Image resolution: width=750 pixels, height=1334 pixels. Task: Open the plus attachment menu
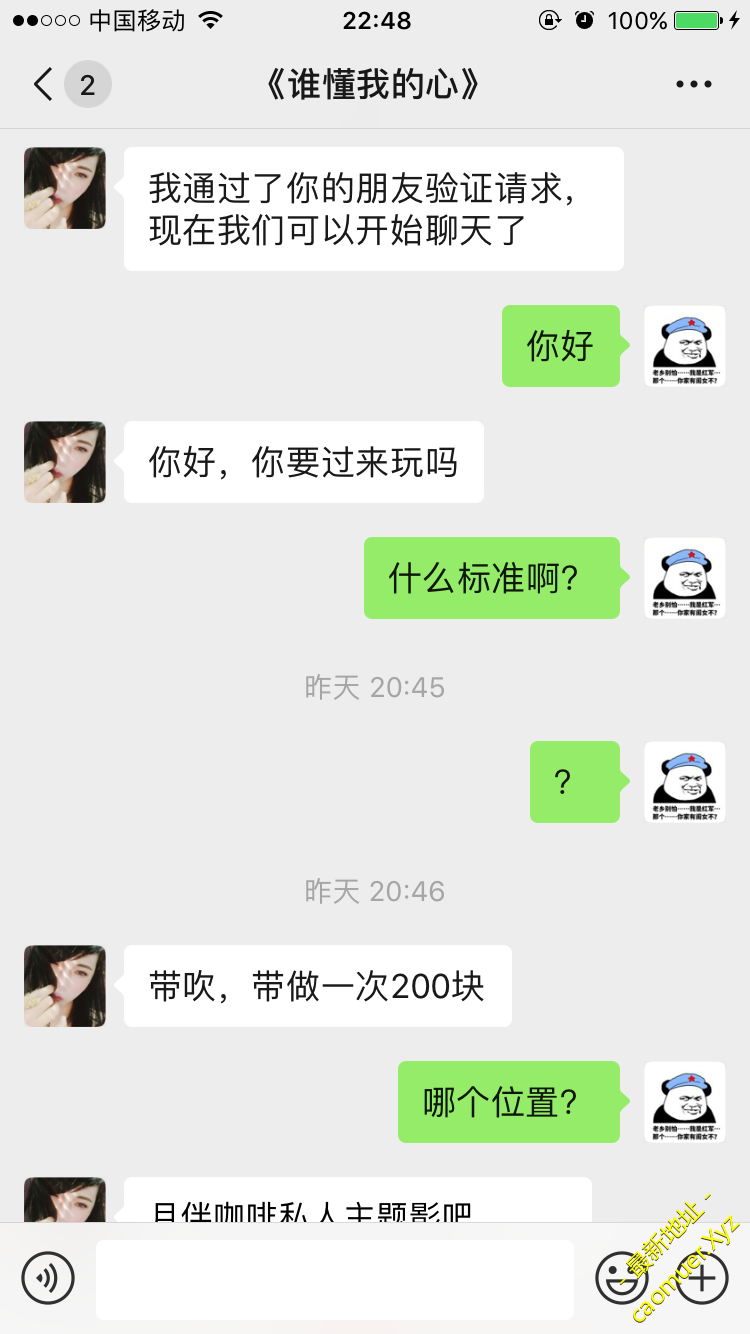702,1277
